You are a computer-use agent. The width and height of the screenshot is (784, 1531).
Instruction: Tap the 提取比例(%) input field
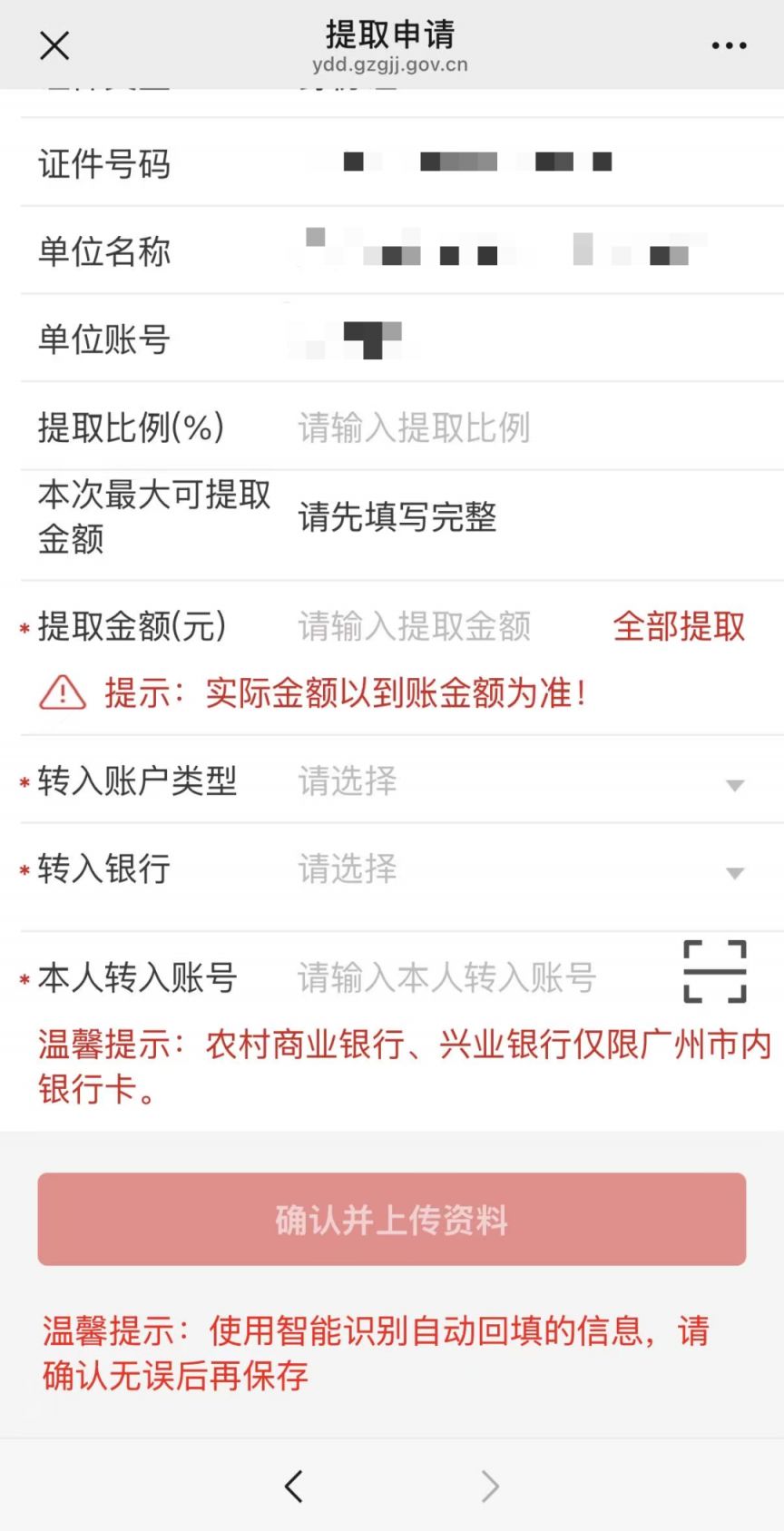click(x=521, y=427)
